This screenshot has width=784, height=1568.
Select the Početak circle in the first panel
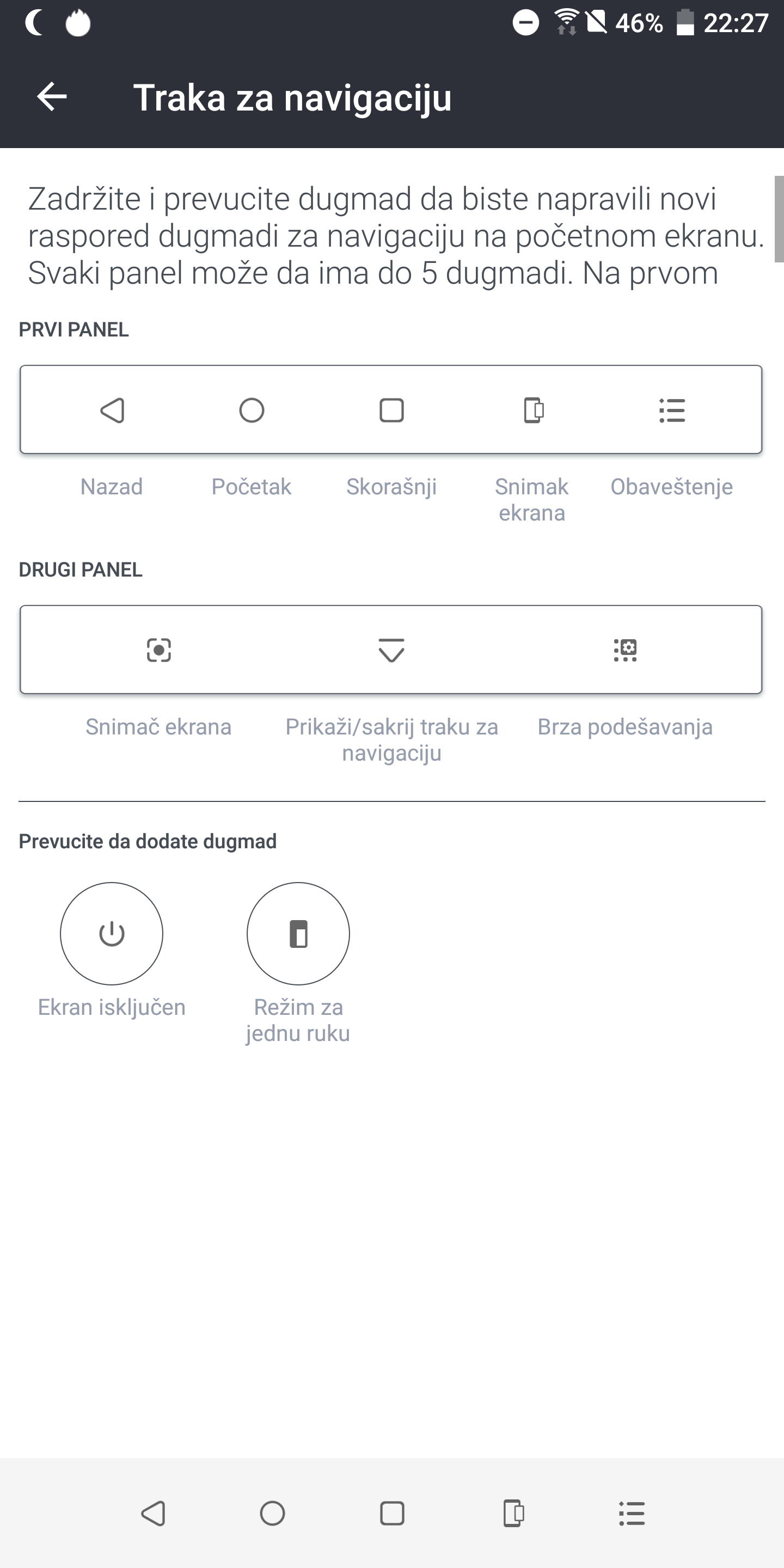point(252,411)
